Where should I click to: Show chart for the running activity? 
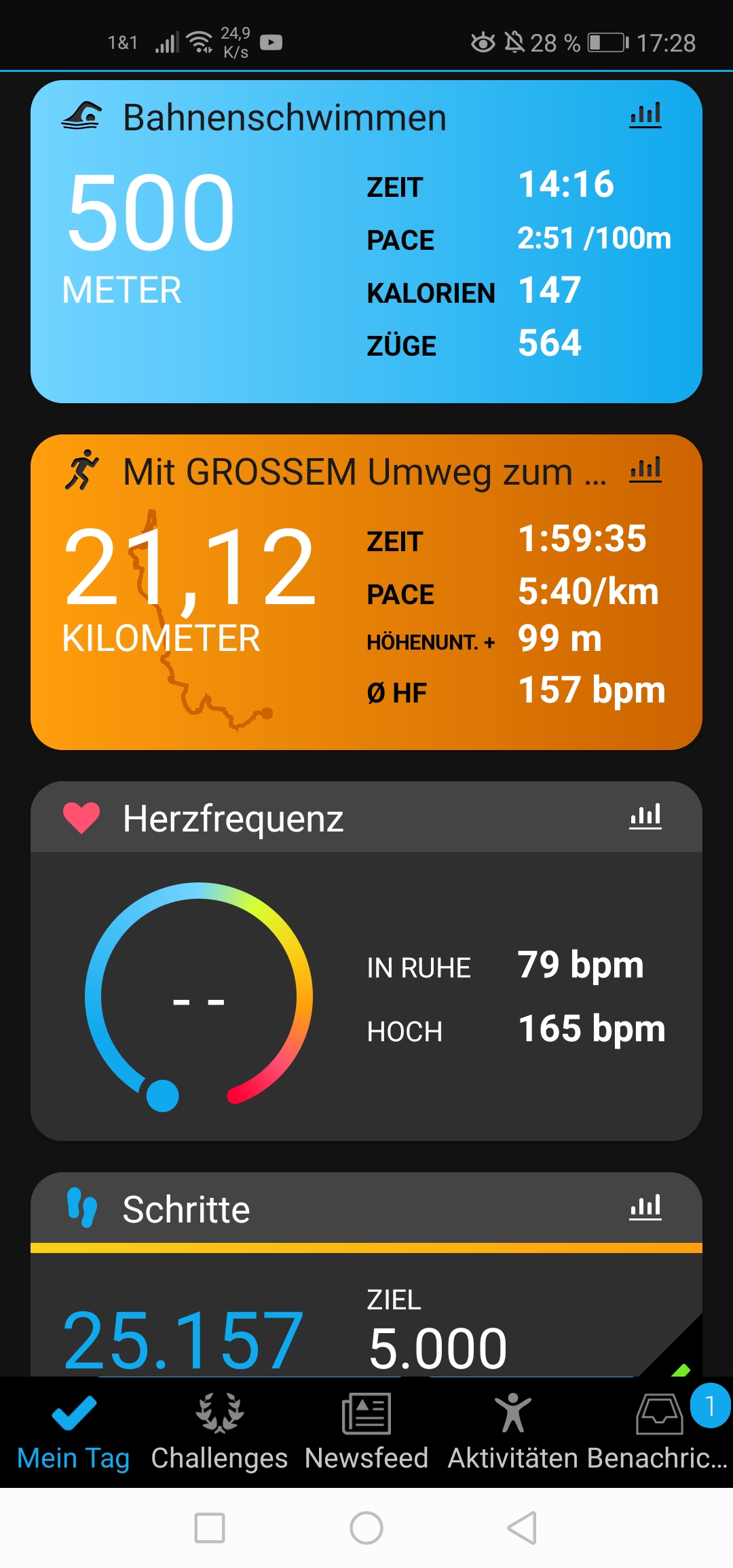coord(645,470)
